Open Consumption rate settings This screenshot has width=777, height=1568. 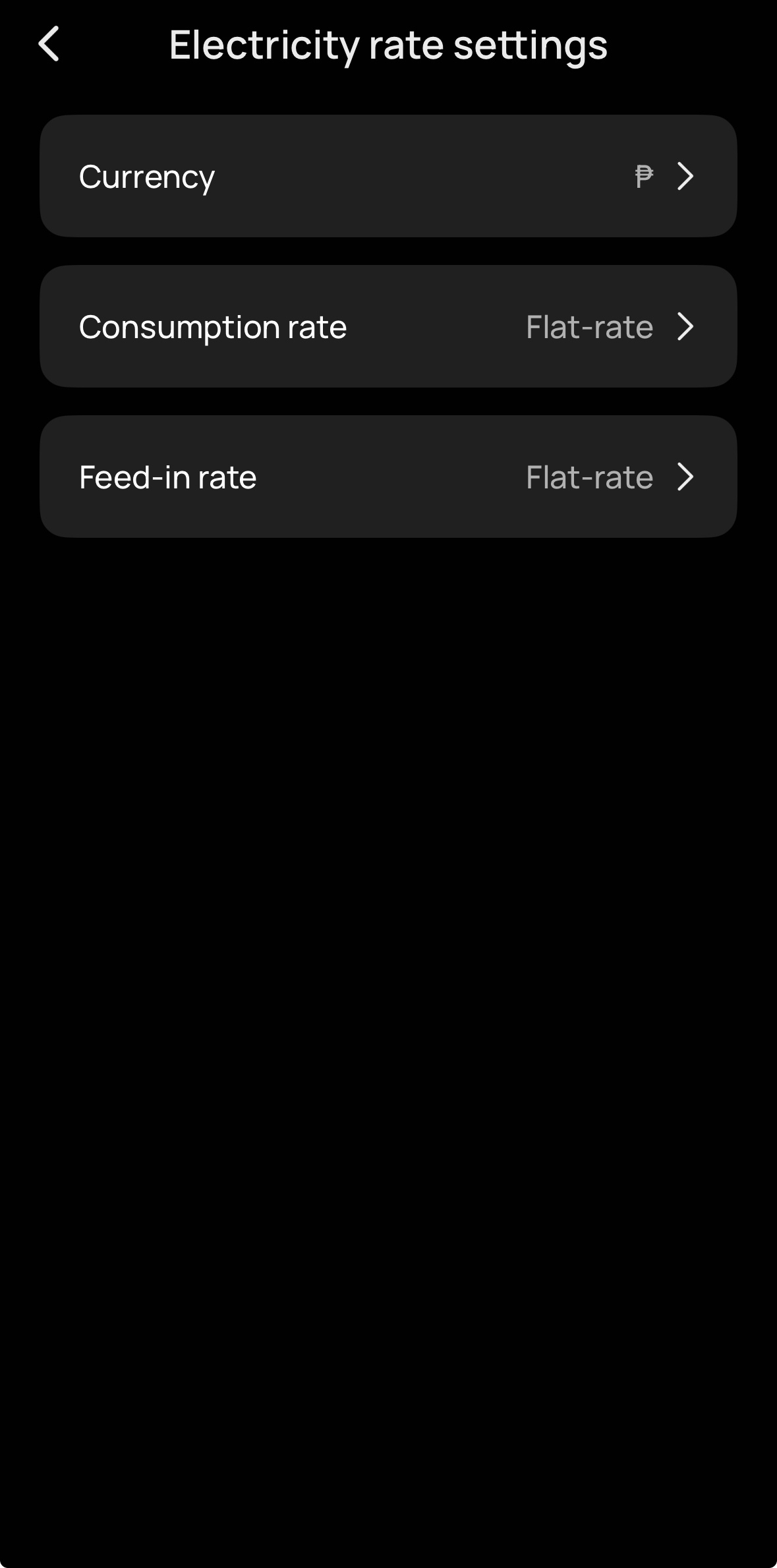(x=388, y=326)
